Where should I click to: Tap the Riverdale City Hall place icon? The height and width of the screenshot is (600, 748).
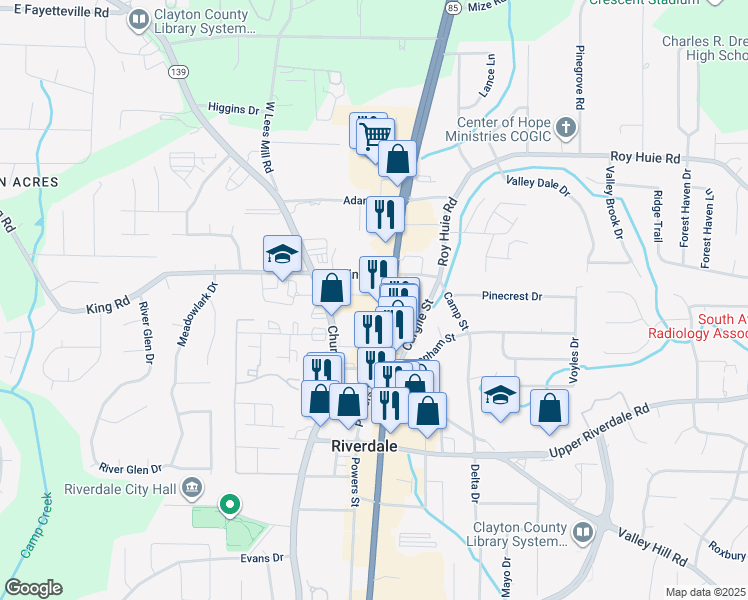[x=192, y=488]
